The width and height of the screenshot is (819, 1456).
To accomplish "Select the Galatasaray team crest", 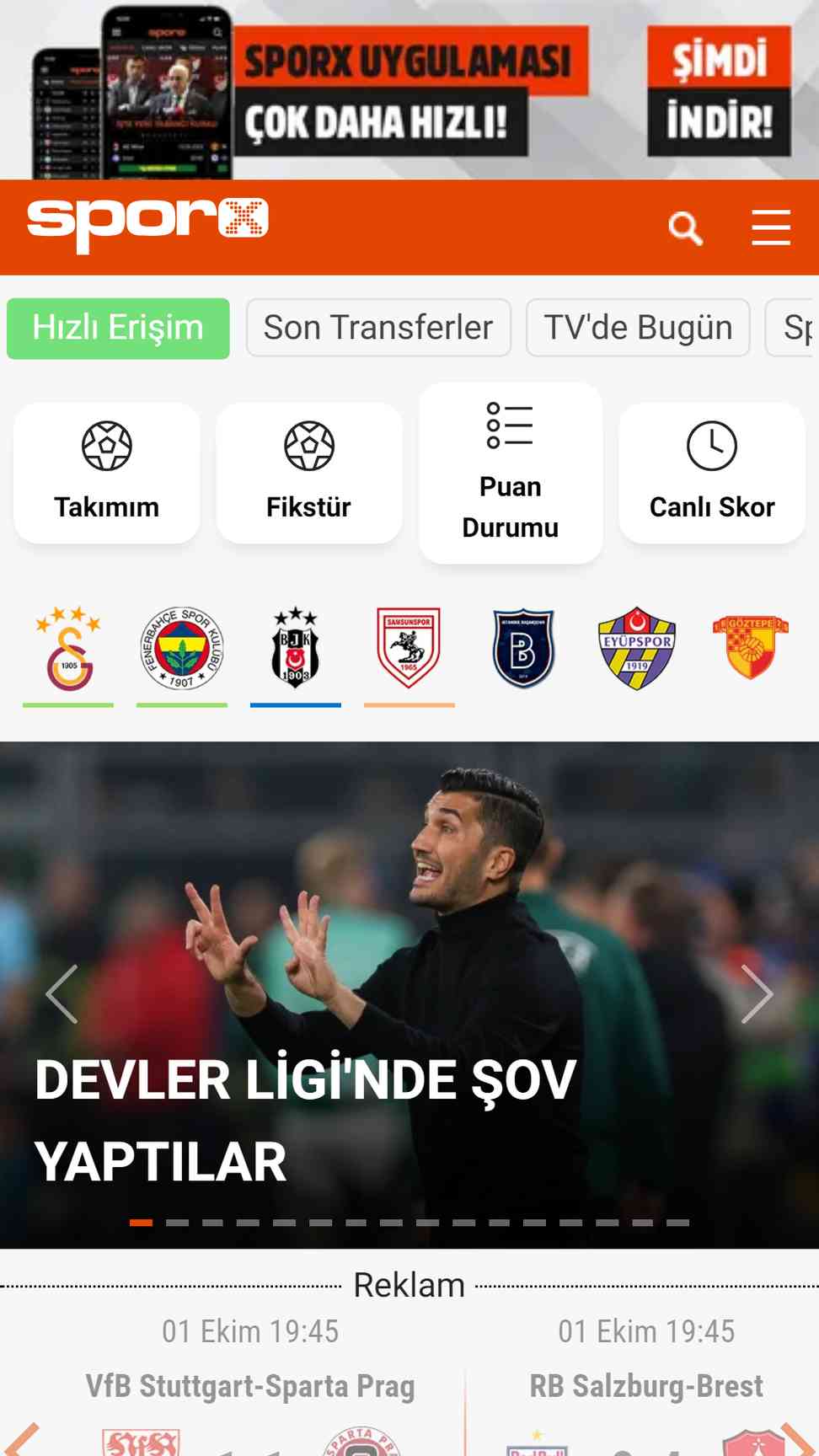I will click(x=68, y=649).
